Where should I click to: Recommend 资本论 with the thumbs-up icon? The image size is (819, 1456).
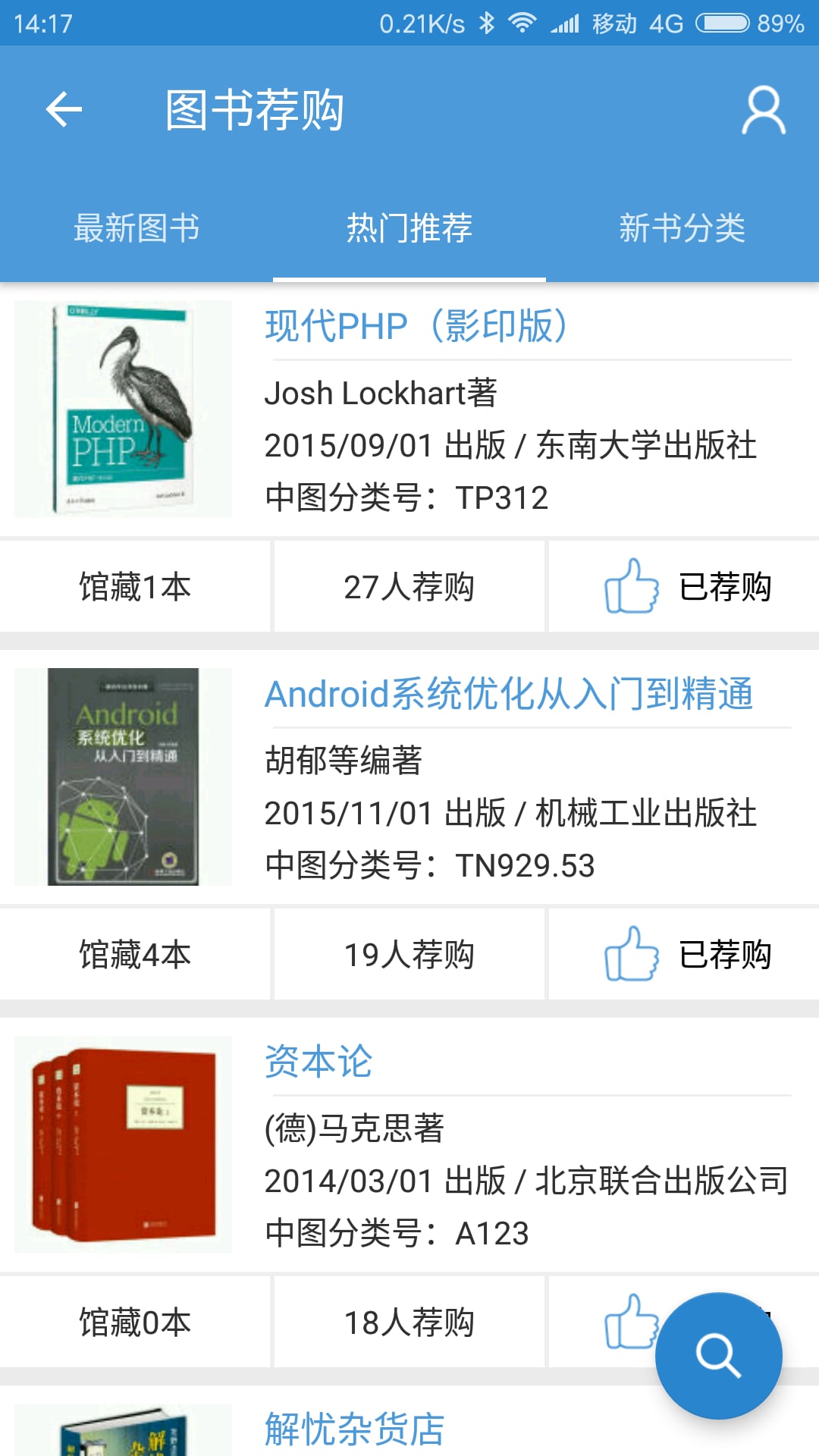coord(629,1322)
